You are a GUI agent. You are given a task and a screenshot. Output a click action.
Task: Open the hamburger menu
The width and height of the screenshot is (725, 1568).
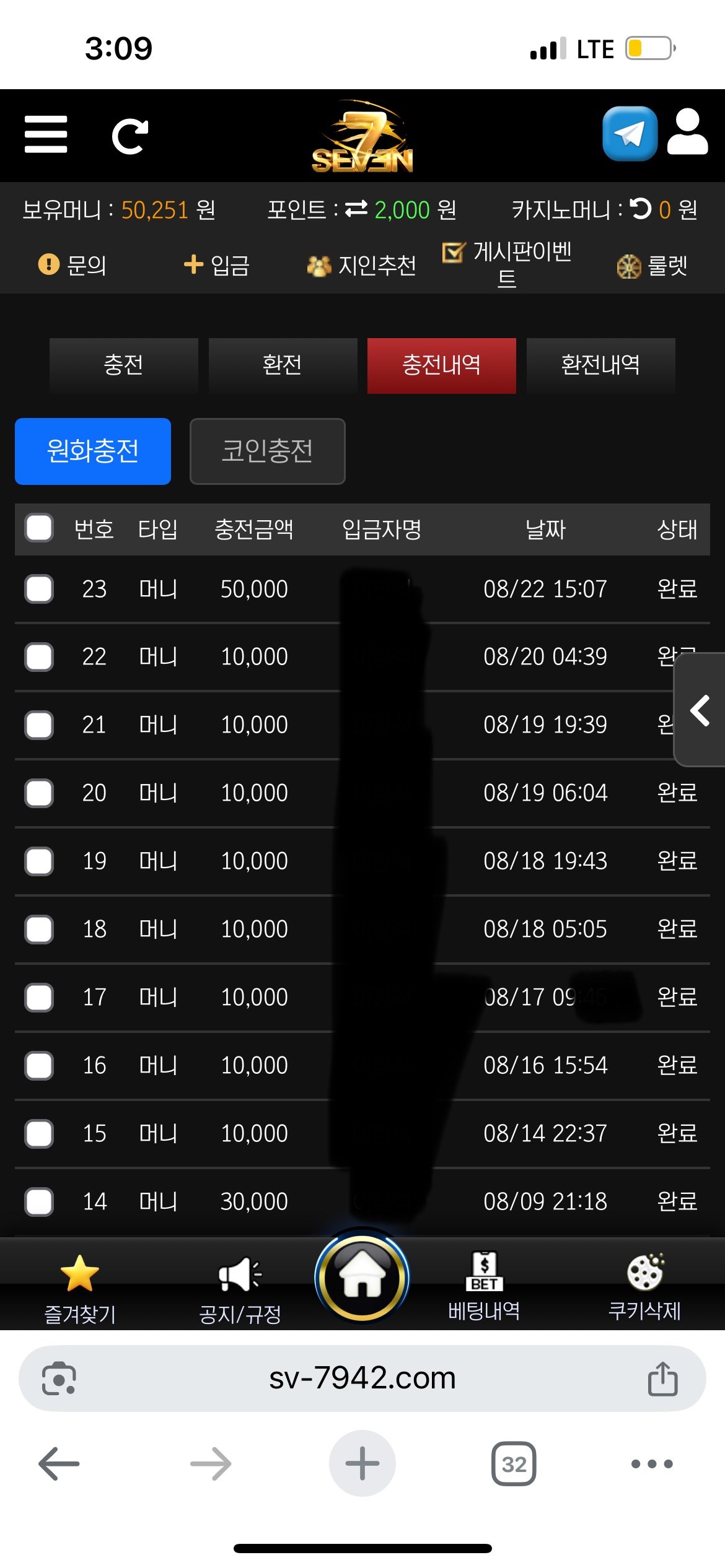coord(46,134)
